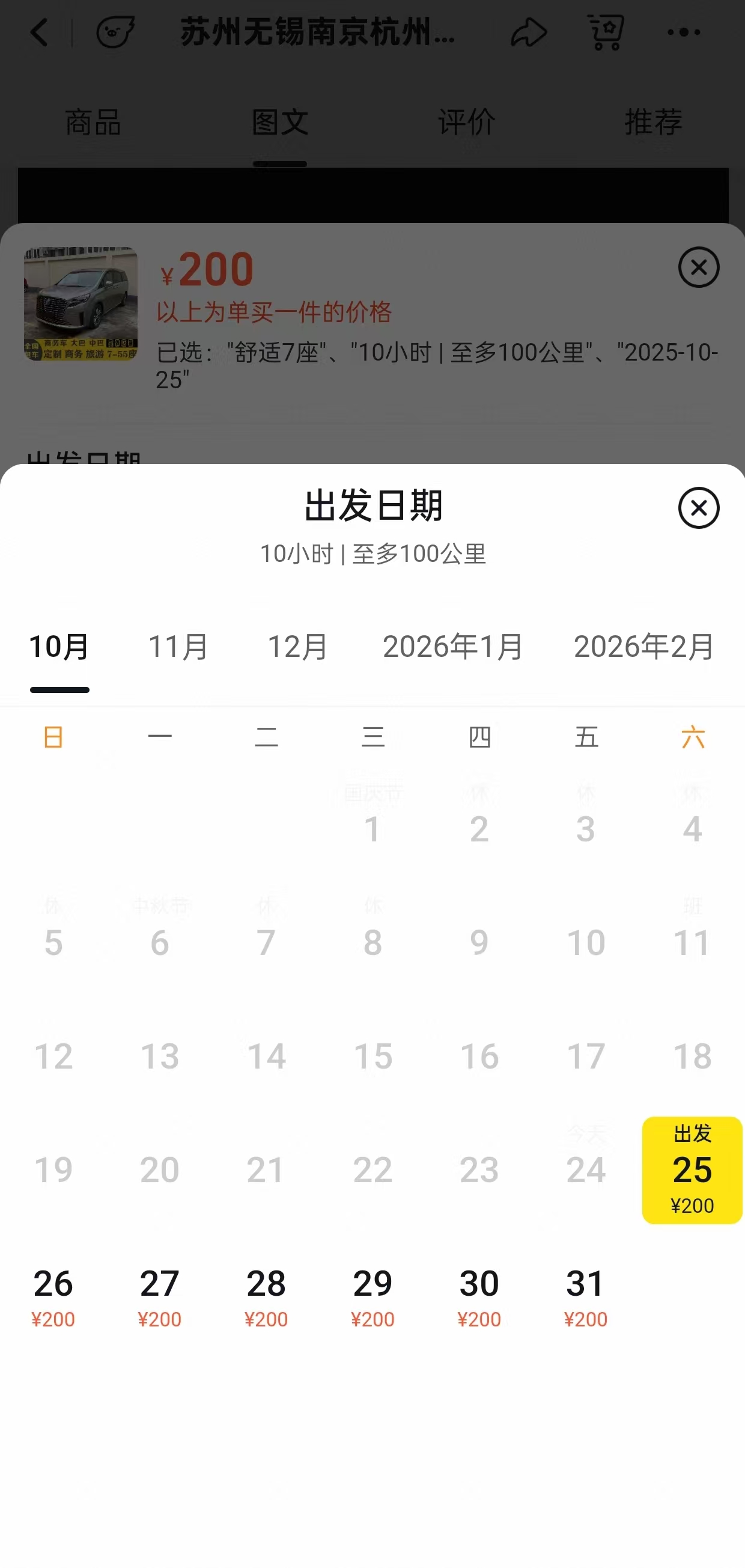Pick the highlighted departure date 25
The height and width of the screenshot is (1568, 745).
click(x=692, y=1170)
